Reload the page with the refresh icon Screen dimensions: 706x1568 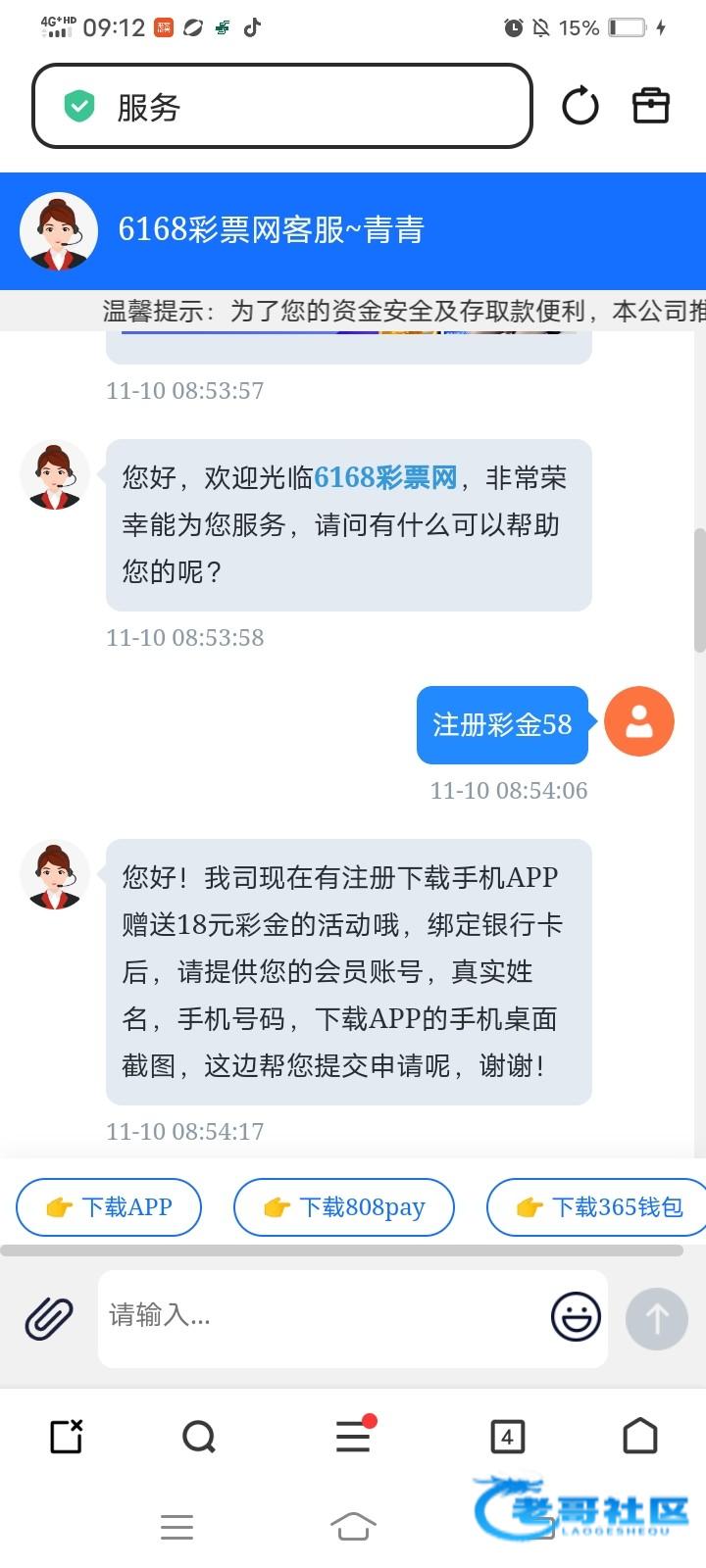click(x=580, y=106)
